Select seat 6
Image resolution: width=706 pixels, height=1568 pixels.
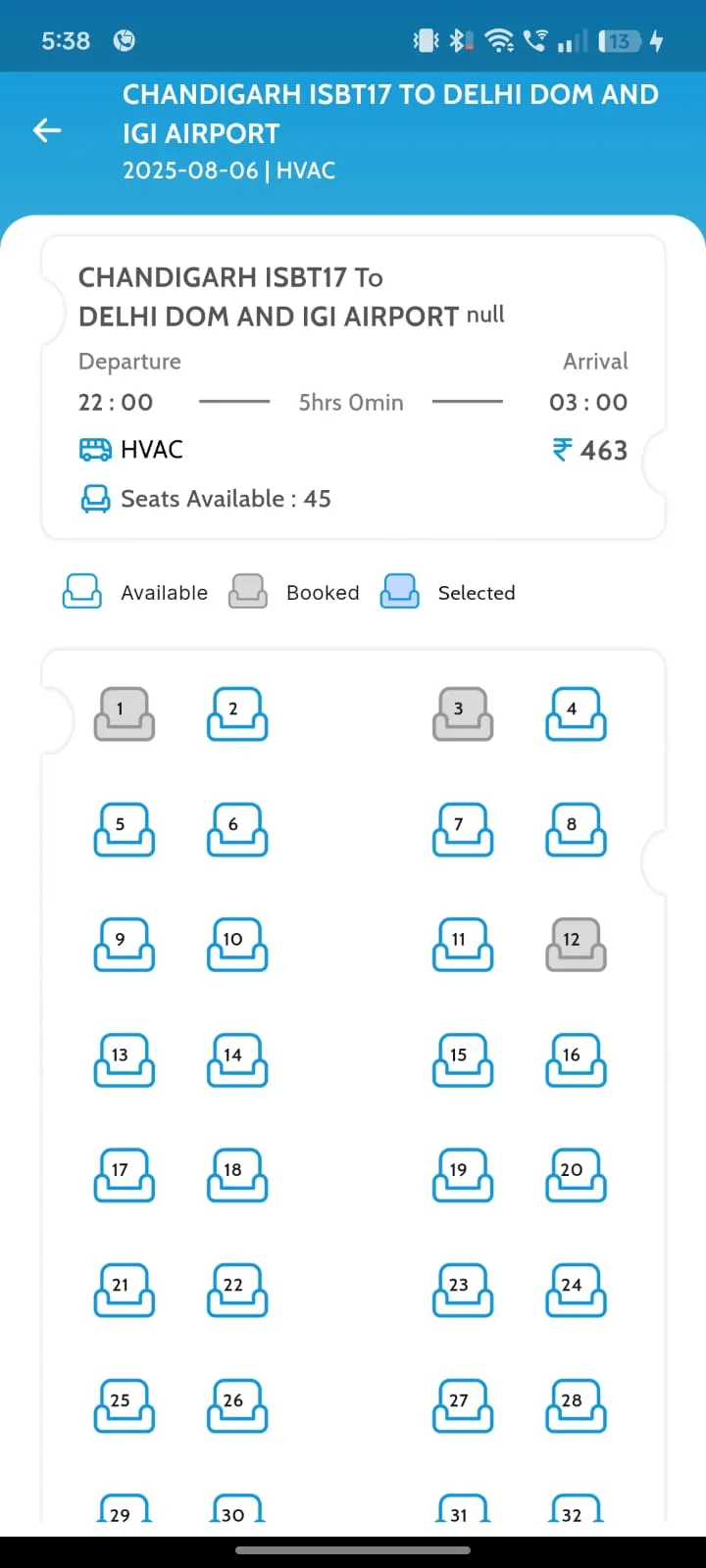click(236, 829)
